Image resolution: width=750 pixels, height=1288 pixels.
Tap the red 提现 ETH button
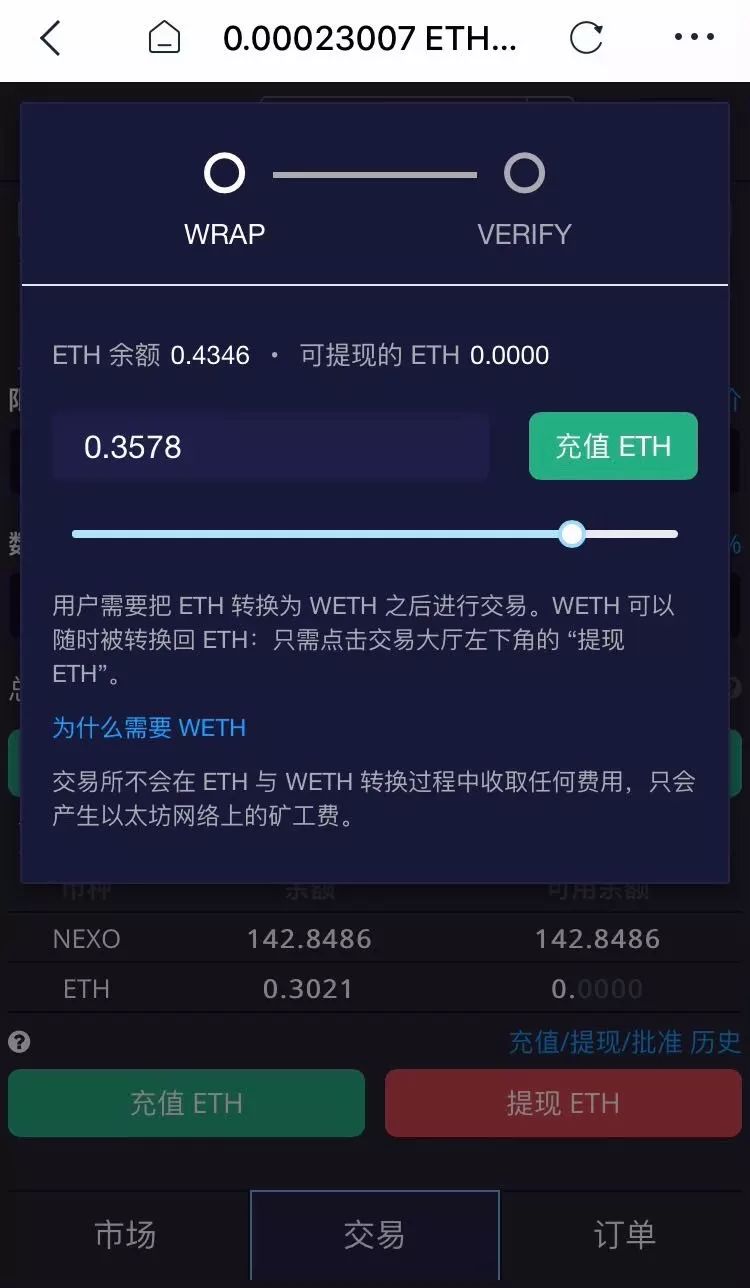562,1103
